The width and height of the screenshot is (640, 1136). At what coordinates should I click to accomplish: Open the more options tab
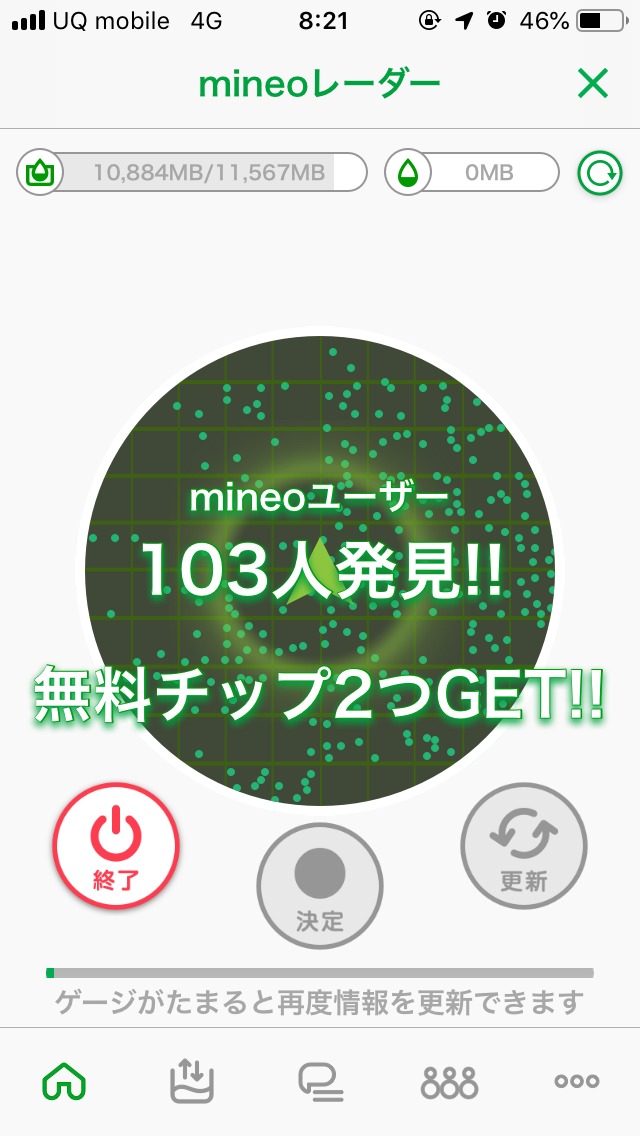pos(577,1081)
